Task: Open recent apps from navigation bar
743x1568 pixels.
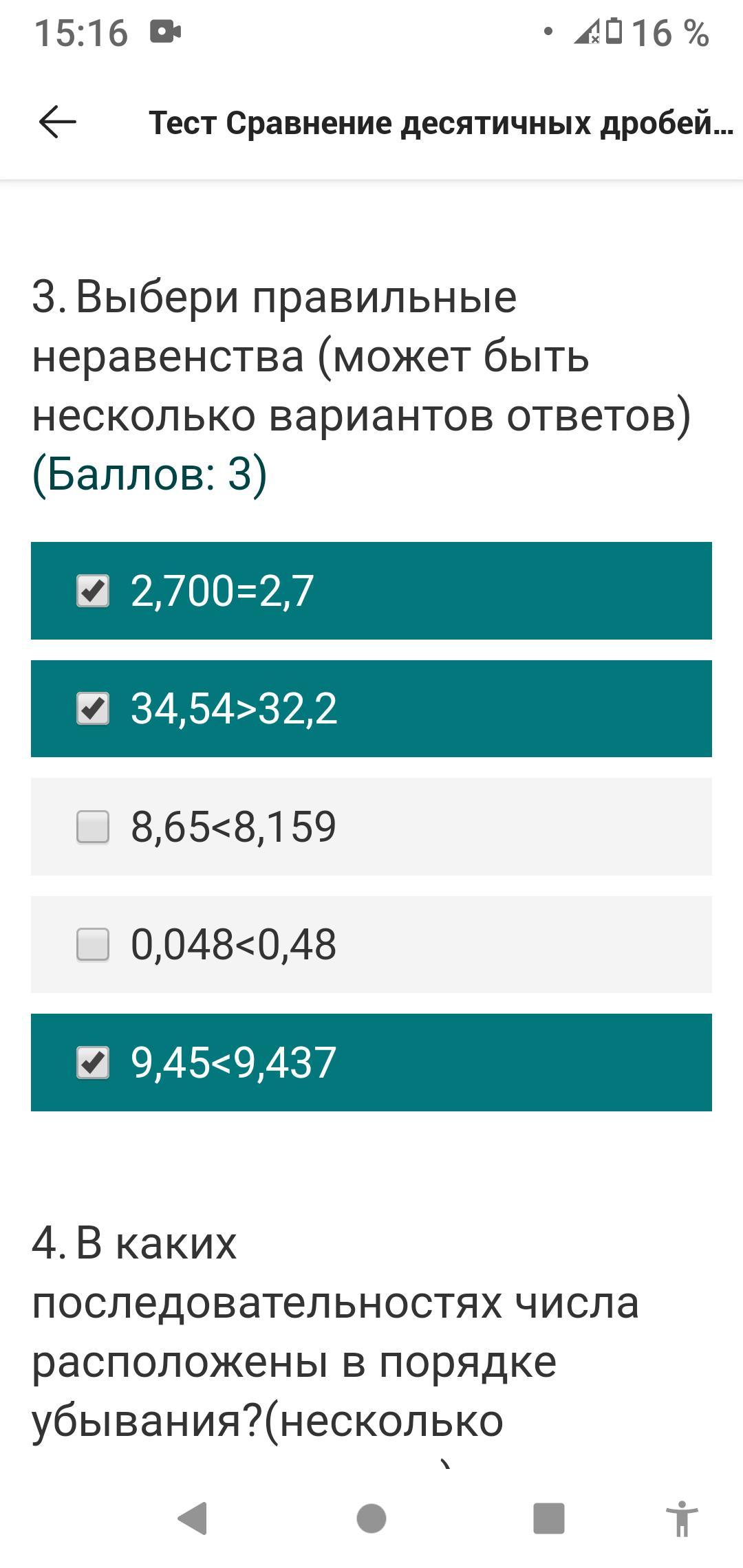Action: click(548, 1518)
